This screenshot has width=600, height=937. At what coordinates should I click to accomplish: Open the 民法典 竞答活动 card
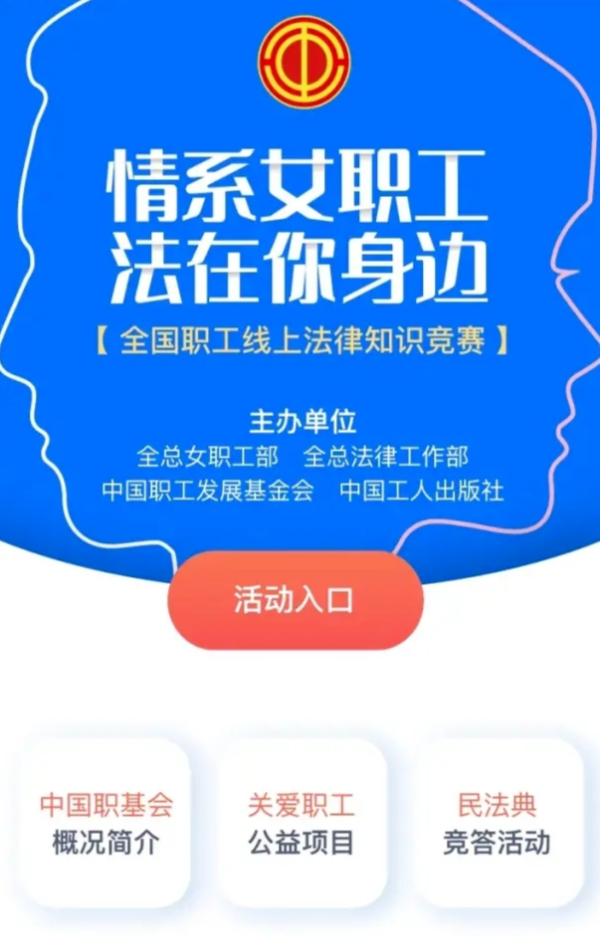coord(497,823)
